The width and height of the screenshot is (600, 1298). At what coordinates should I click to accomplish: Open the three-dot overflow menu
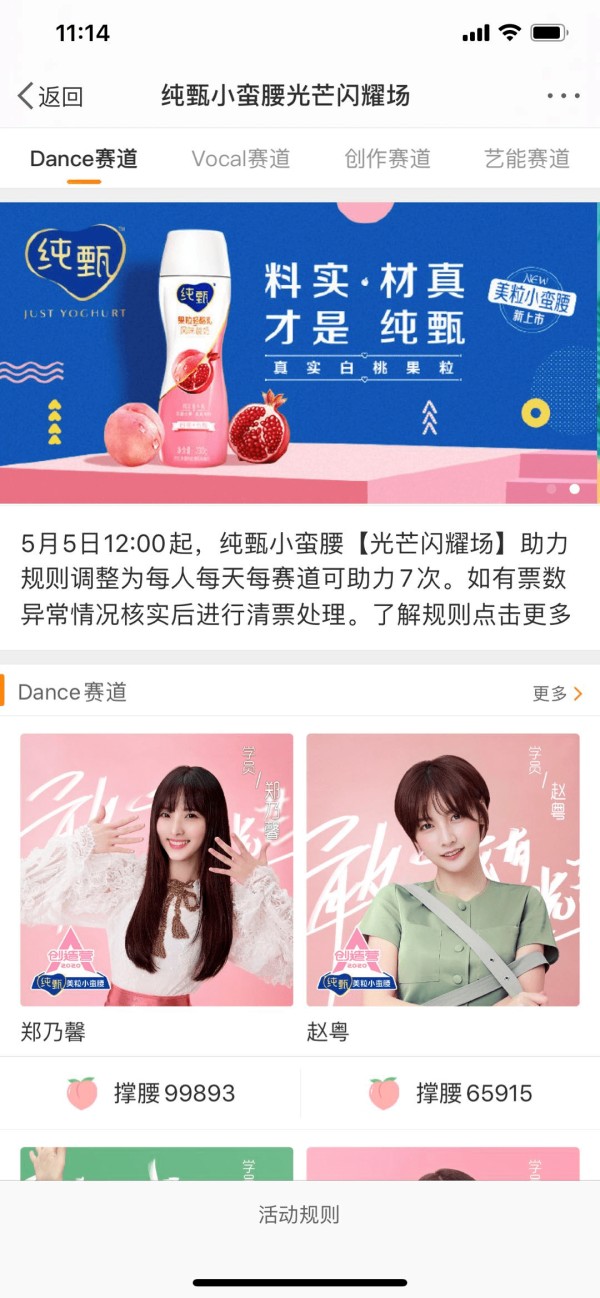click(x=563, y=96)
